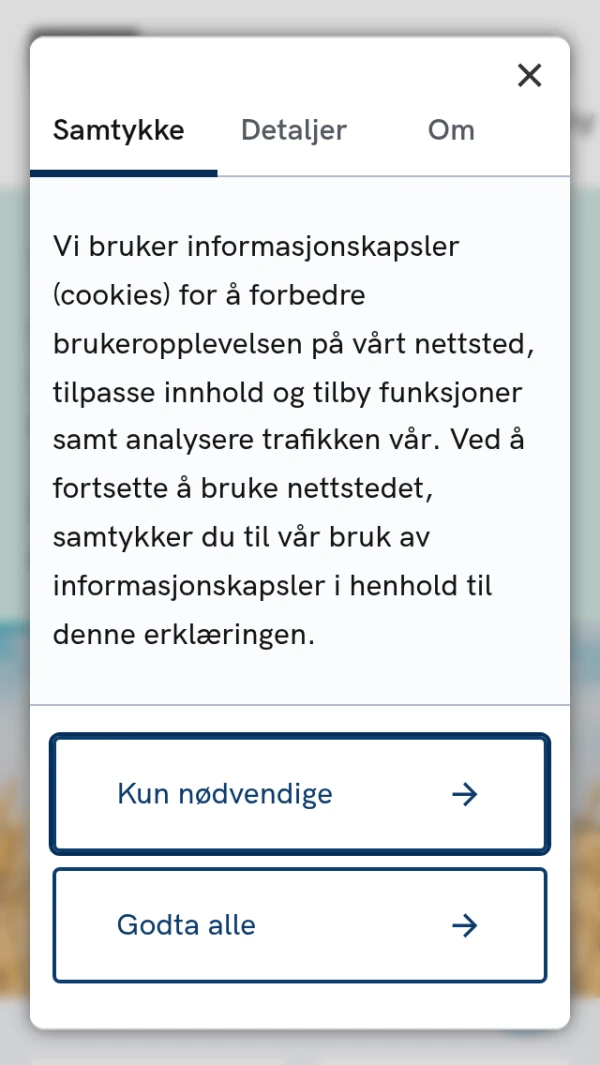Viewport: 600px width, 1065px height.
Task: Accept all cookies with Godta alle
Action: [300, 925]
